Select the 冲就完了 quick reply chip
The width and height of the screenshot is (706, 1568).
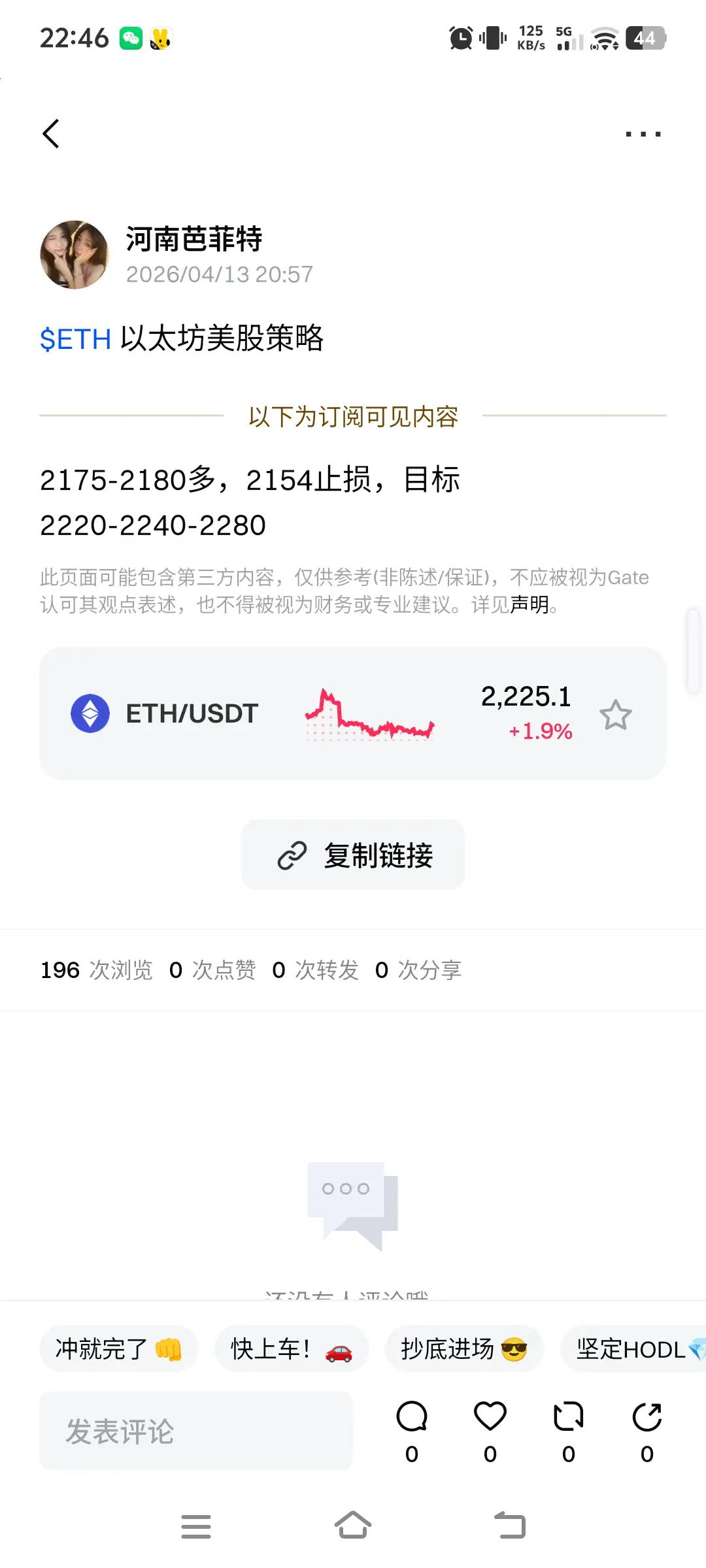click(x=118, y=1348)
